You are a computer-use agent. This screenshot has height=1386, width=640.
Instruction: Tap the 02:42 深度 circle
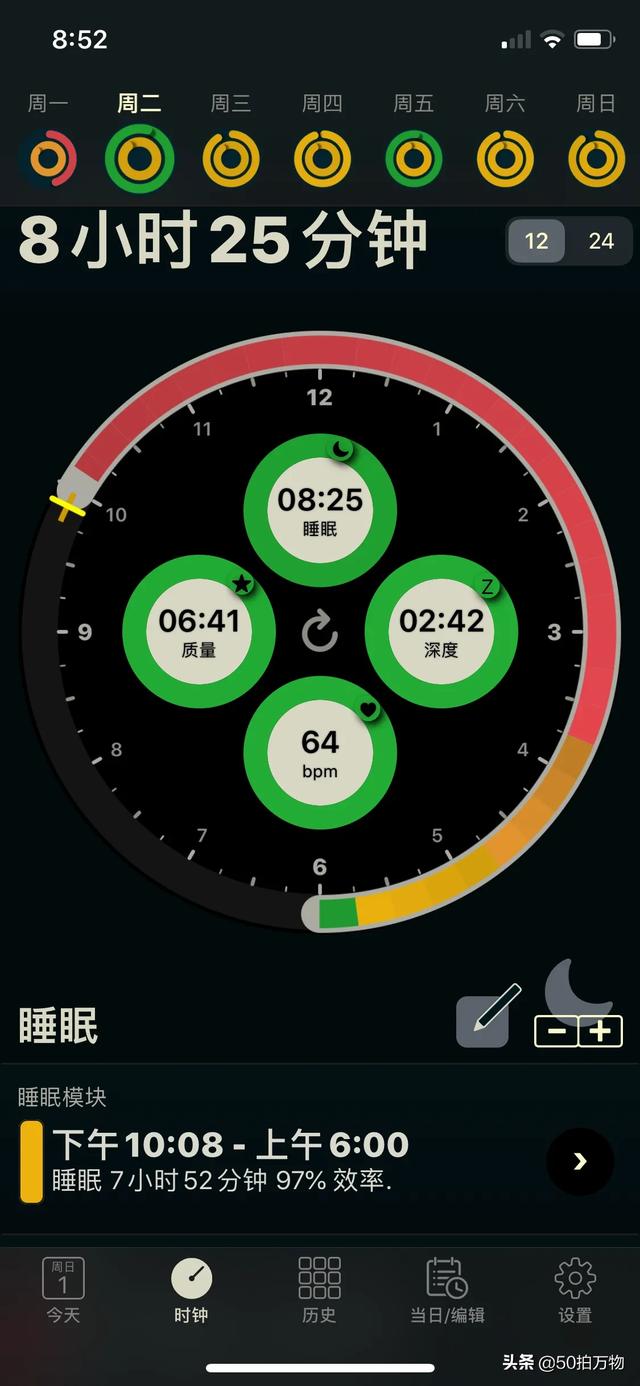(x=441, y=631)
